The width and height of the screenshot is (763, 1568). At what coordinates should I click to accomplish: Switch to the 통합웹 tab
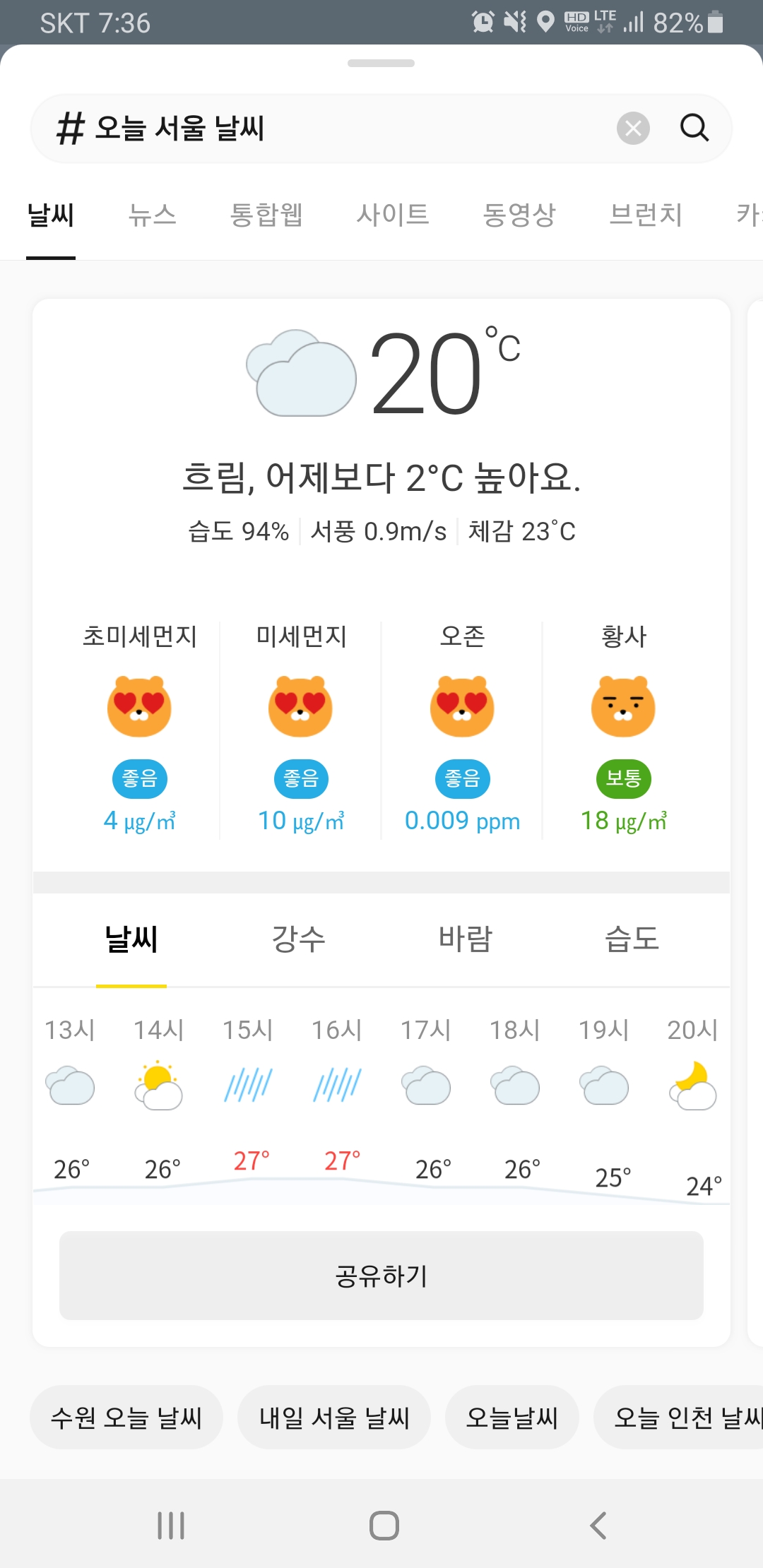tap(266, 215)
